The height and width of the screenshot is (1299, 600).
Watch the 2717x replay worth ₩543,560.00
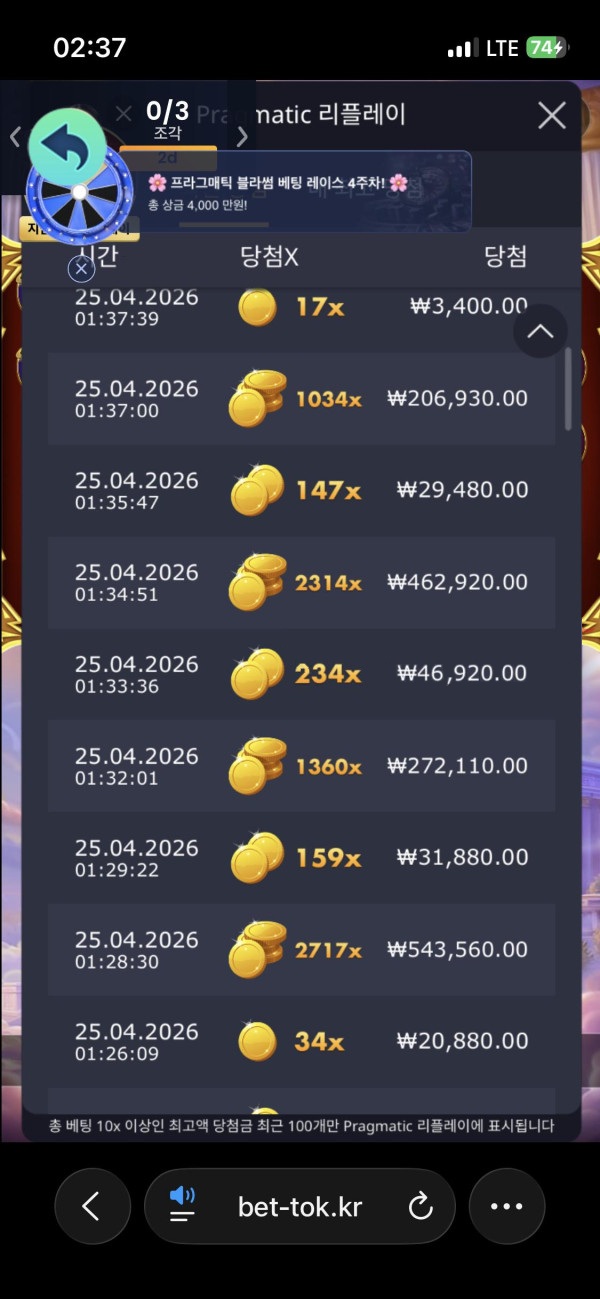click(x=301, y=950)
